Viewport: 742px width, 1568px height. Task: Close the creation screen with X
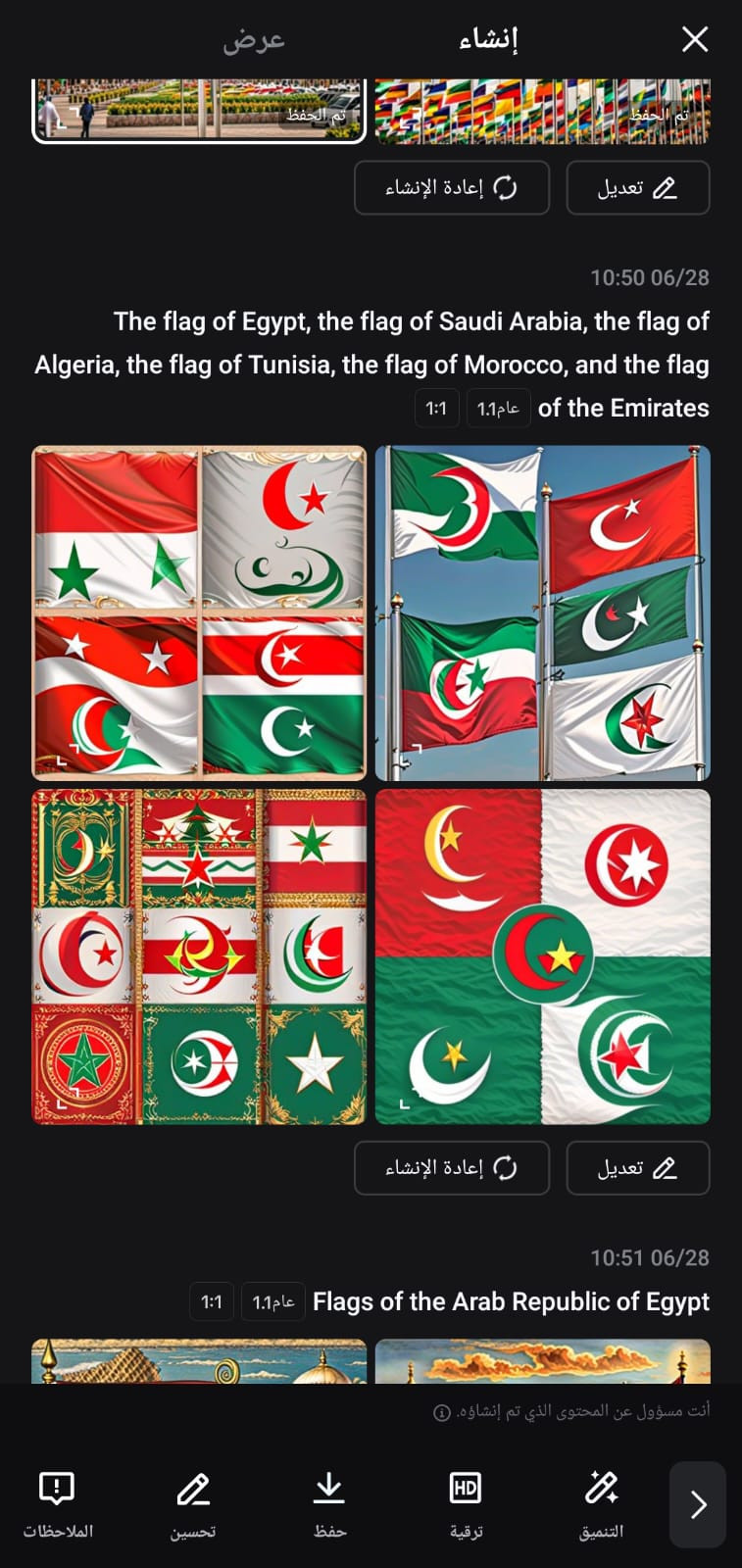pos(694,39)
